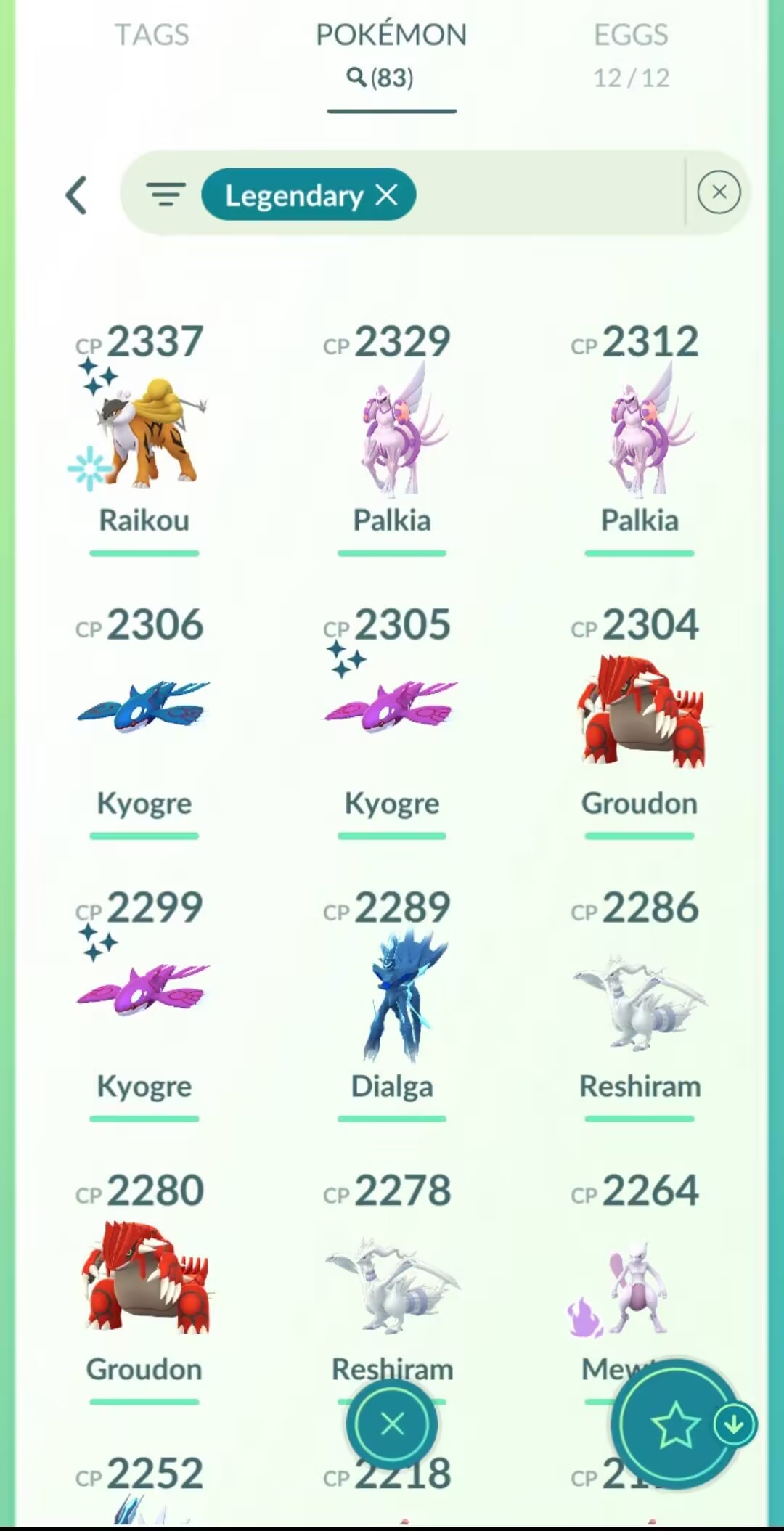Open the filter options icon
This screenshot has height=1531, width=784.
(166, 195)
